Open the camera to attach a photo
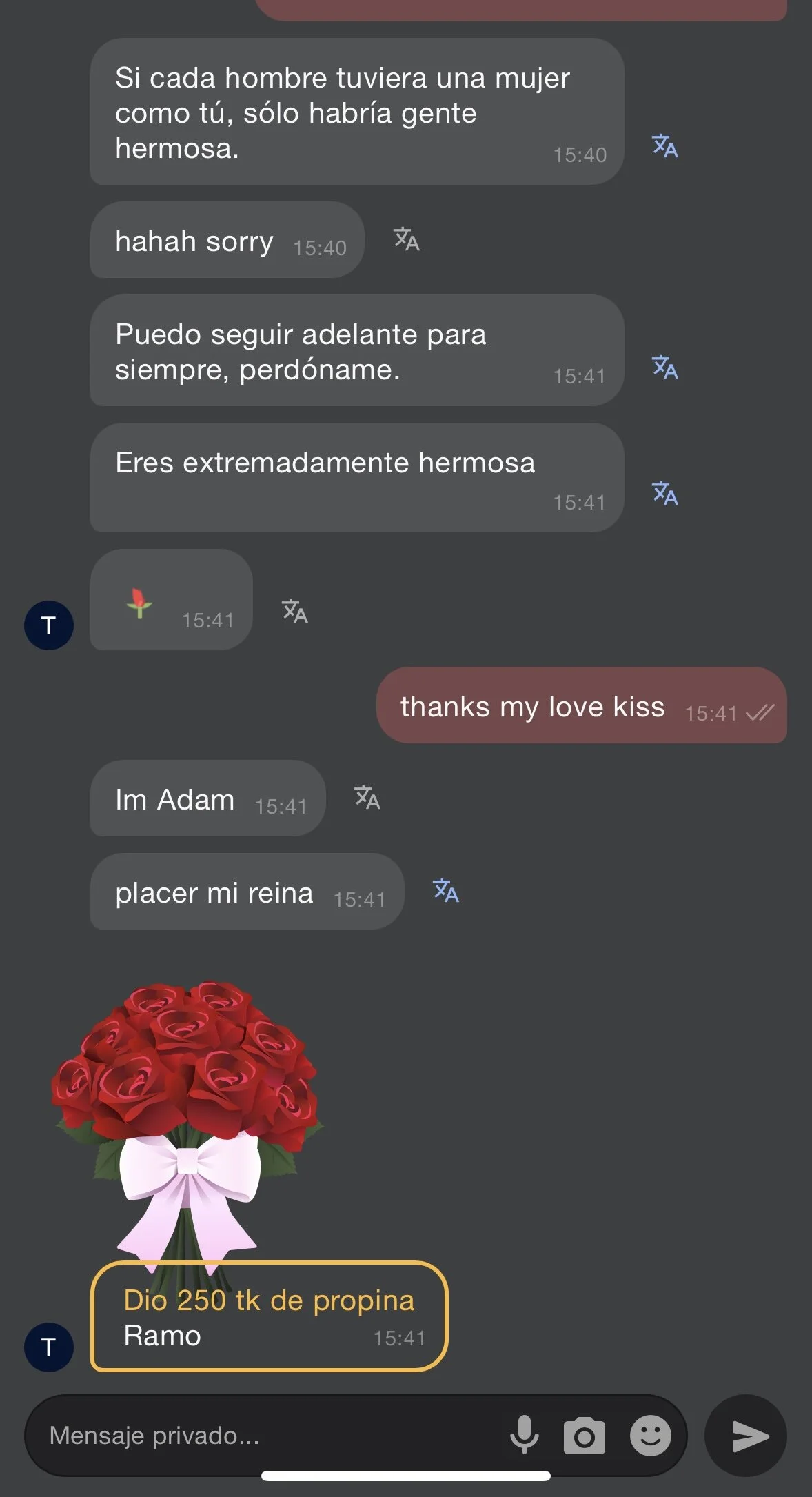This screenshot has width=812, height=1497. [x=585, y=1436]
